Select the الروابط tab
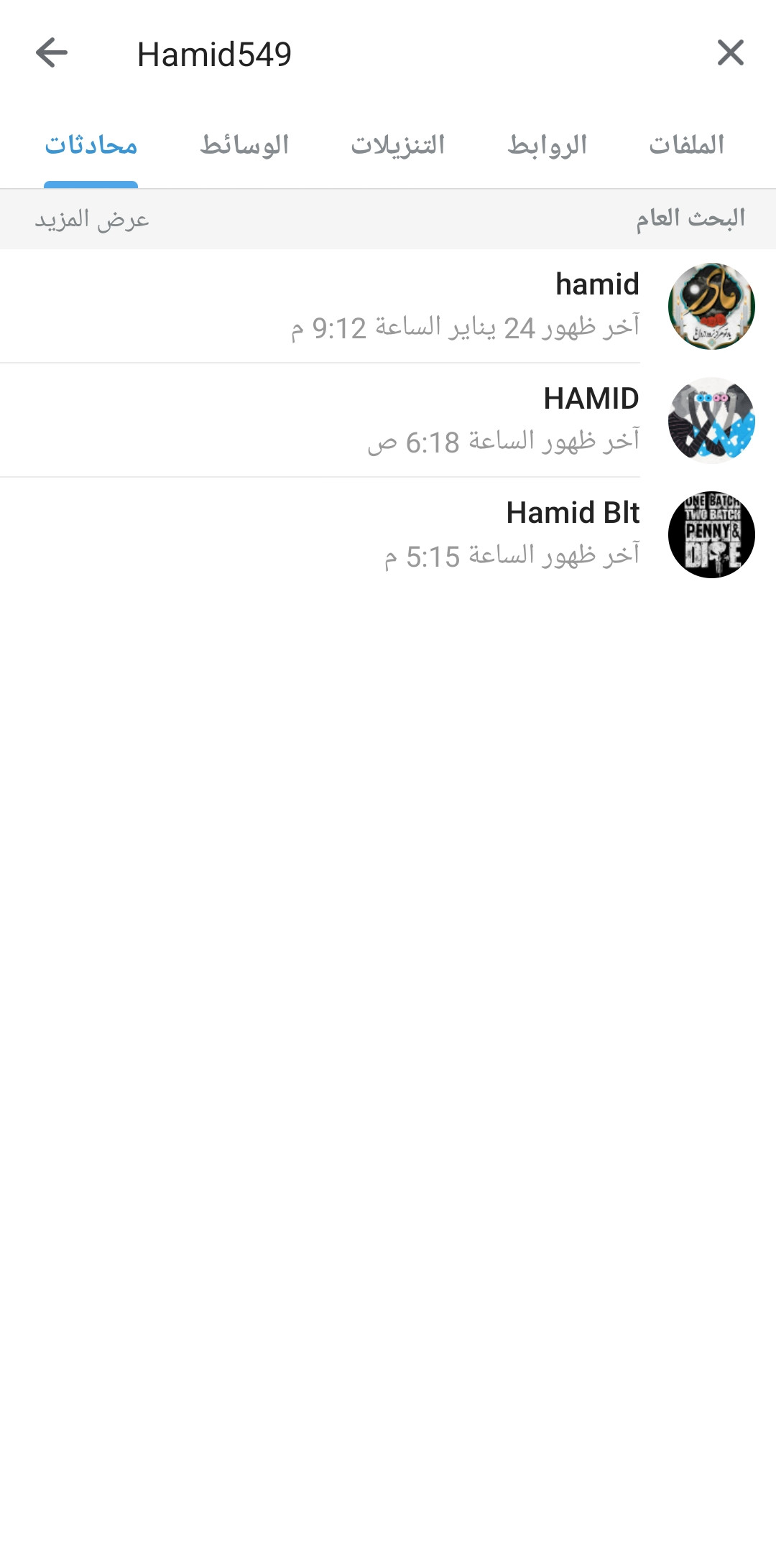The image size is (776, 1568). [x=547, y=146]
